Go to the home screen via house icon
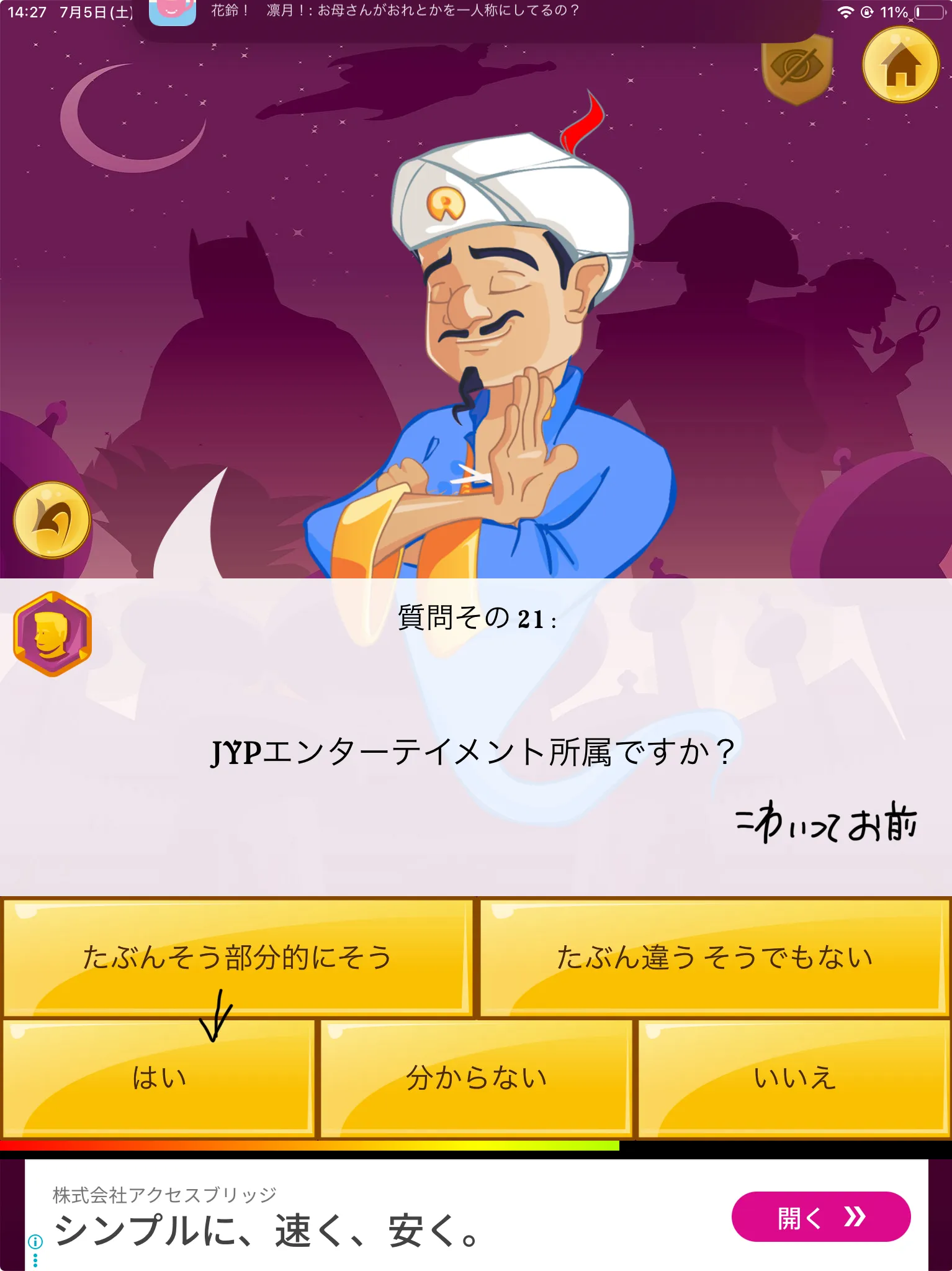952x1271 pixels. 900,65
